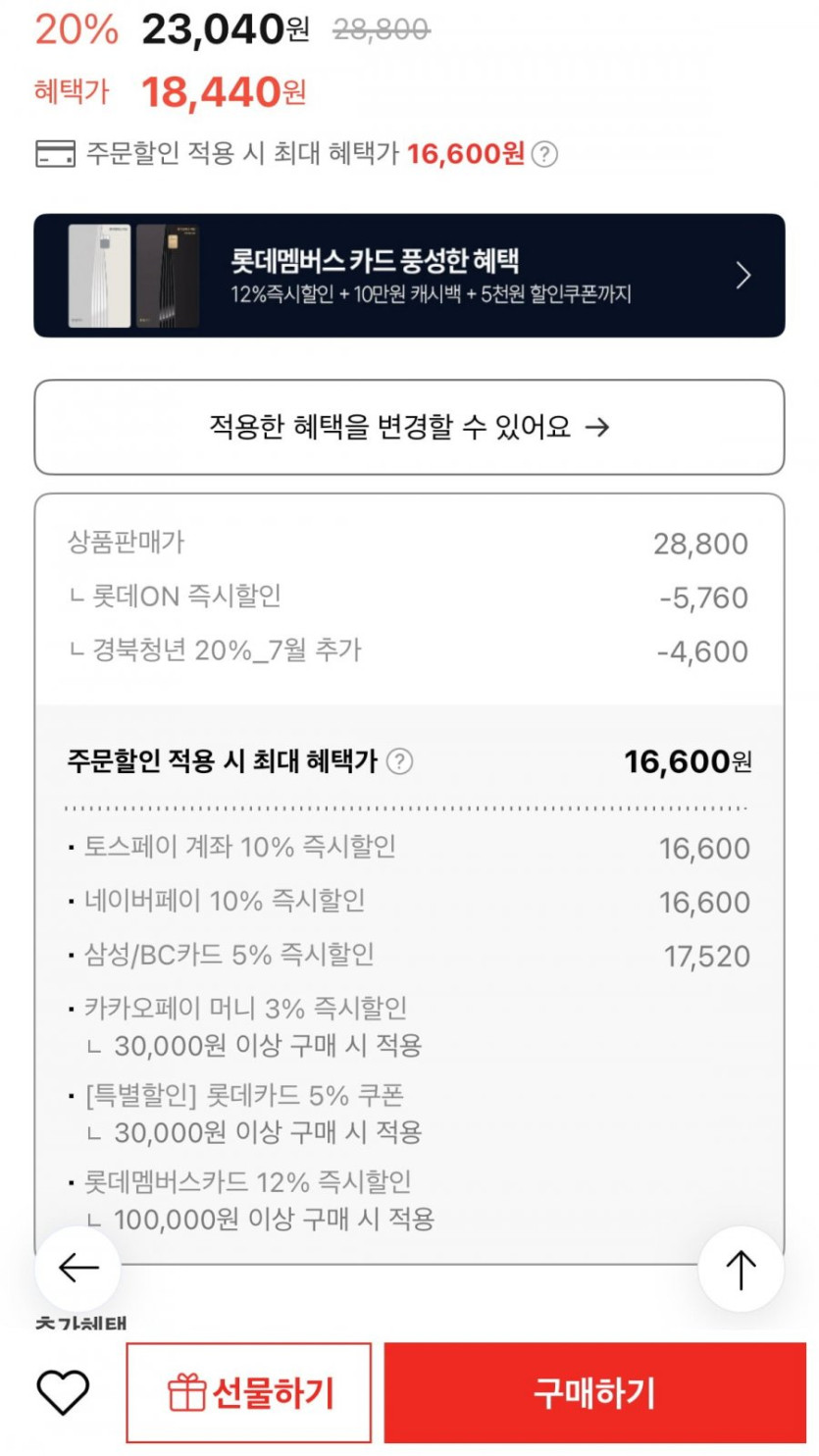Open the 롯데멤버스 카드 benefits banner

[x=409, y=276]
